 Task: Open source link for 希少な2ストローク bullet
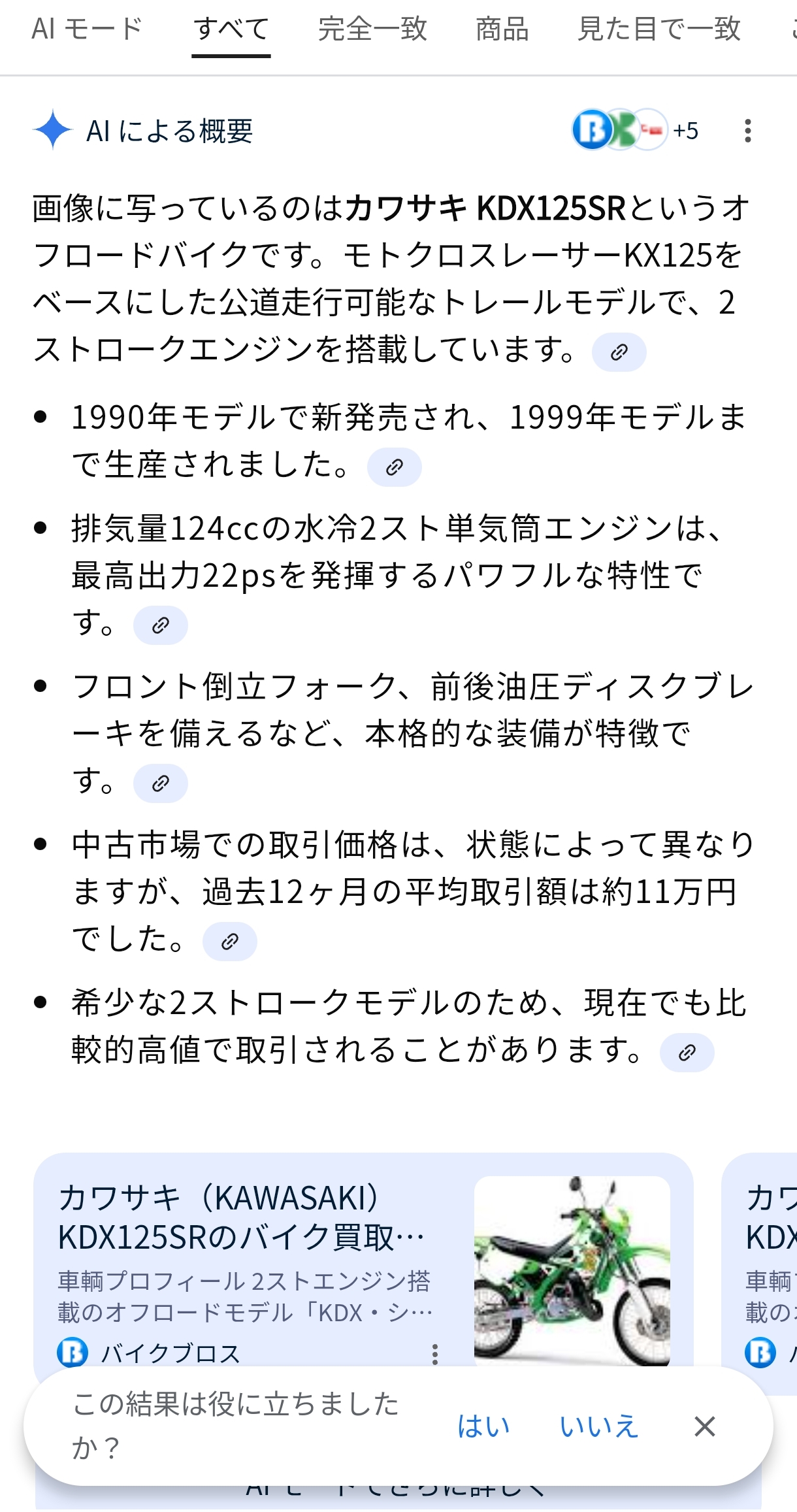[687, 1053]
